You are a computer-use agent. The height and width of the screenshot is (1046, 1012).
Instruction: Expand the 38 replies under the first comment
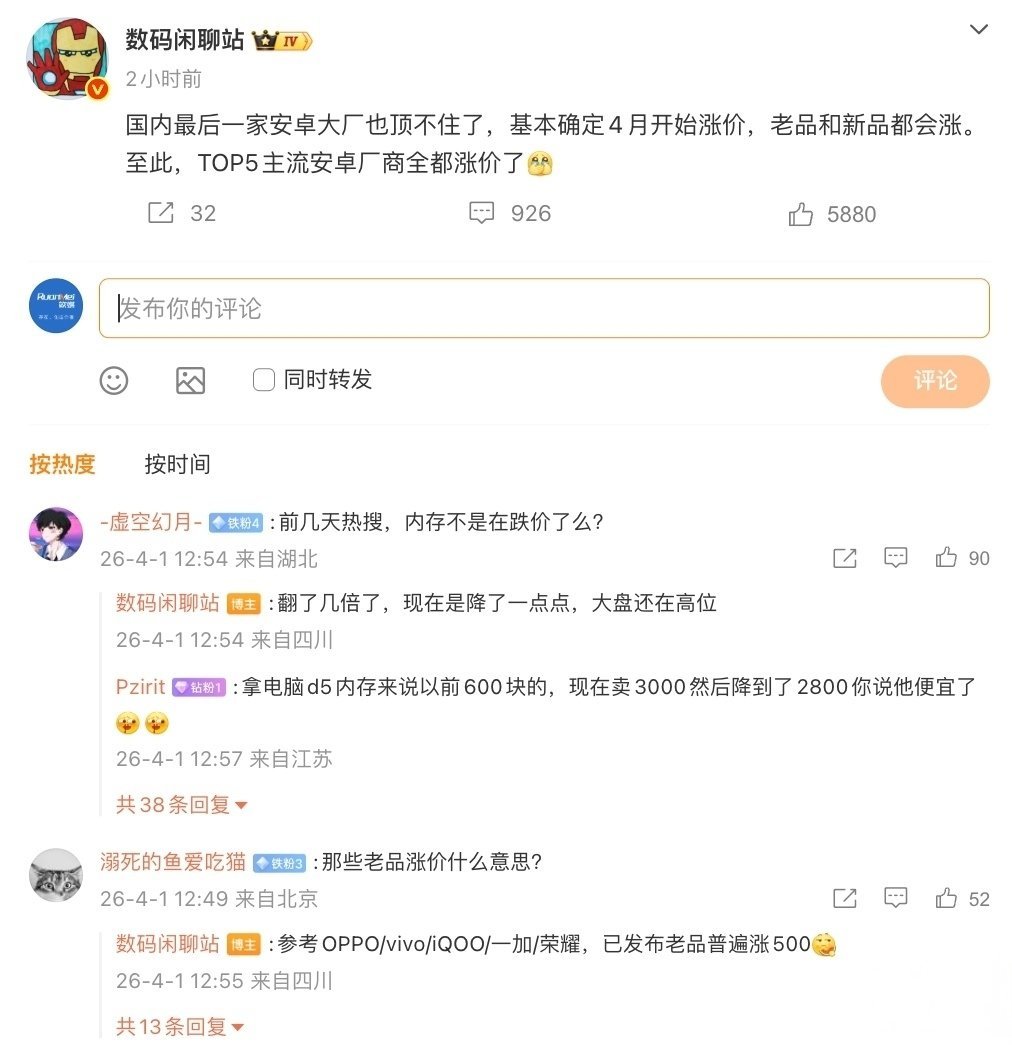click(x=175, y=804)
